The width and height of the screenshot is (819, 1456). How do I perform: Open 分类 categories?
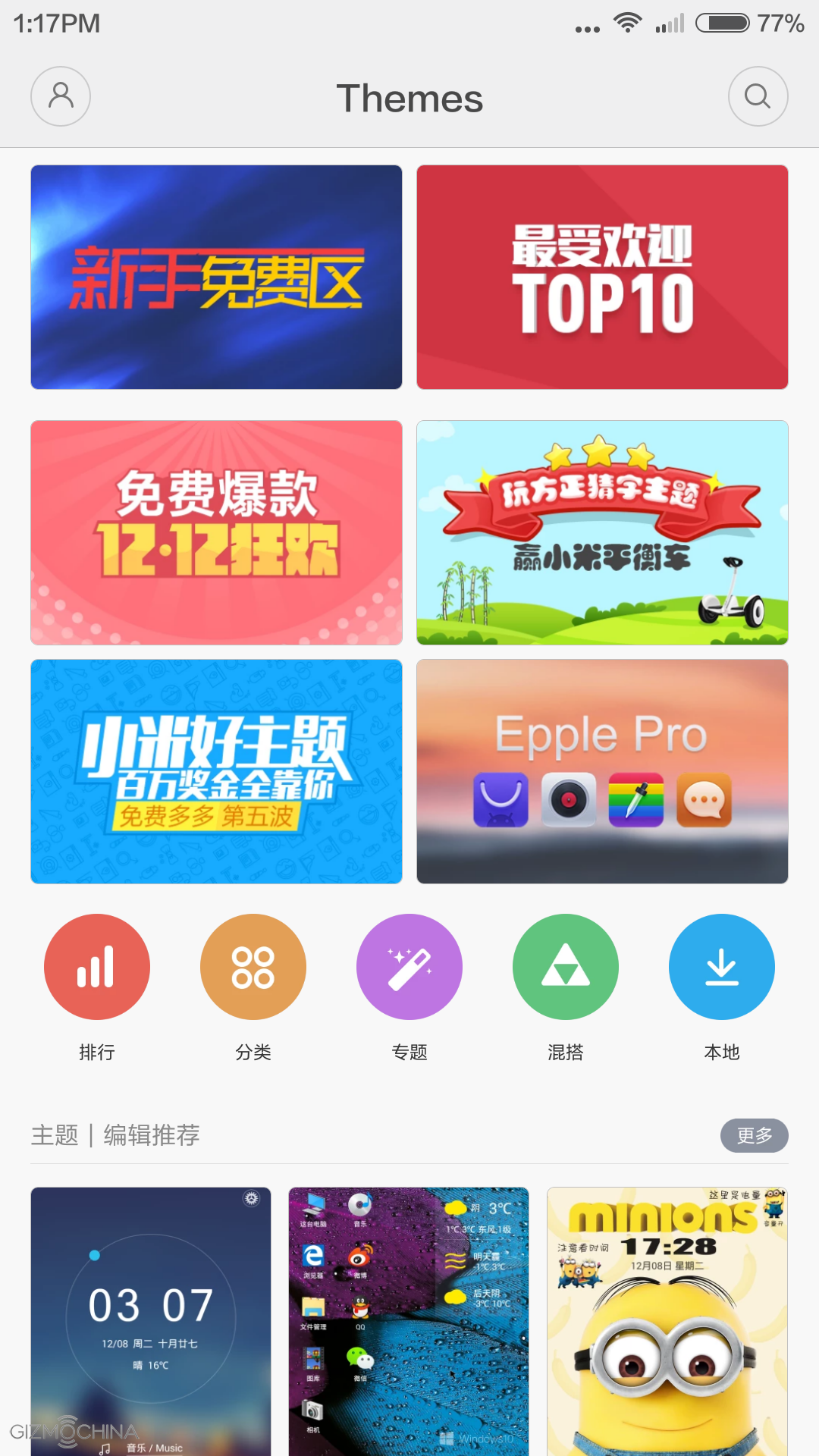(253, 987)
